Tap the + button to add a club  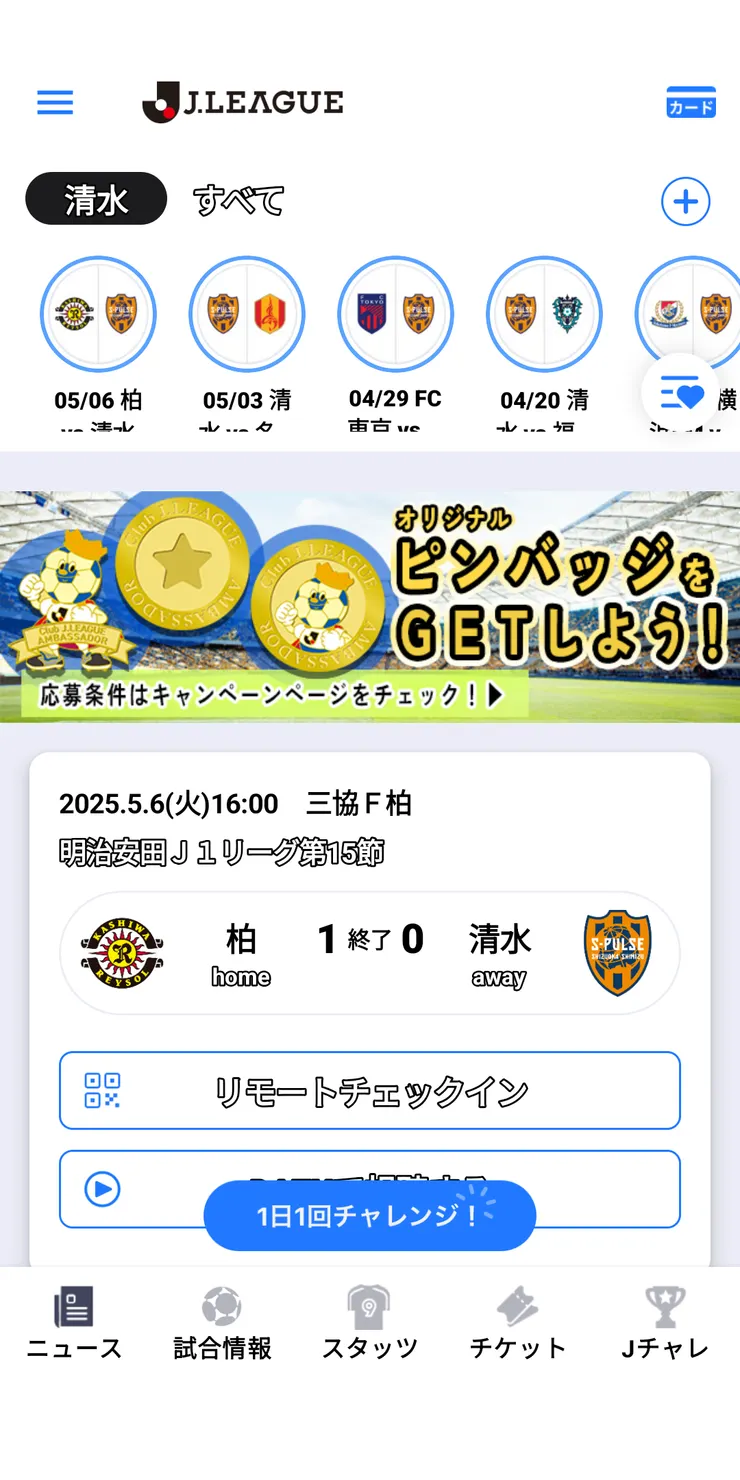click(686, 201)
